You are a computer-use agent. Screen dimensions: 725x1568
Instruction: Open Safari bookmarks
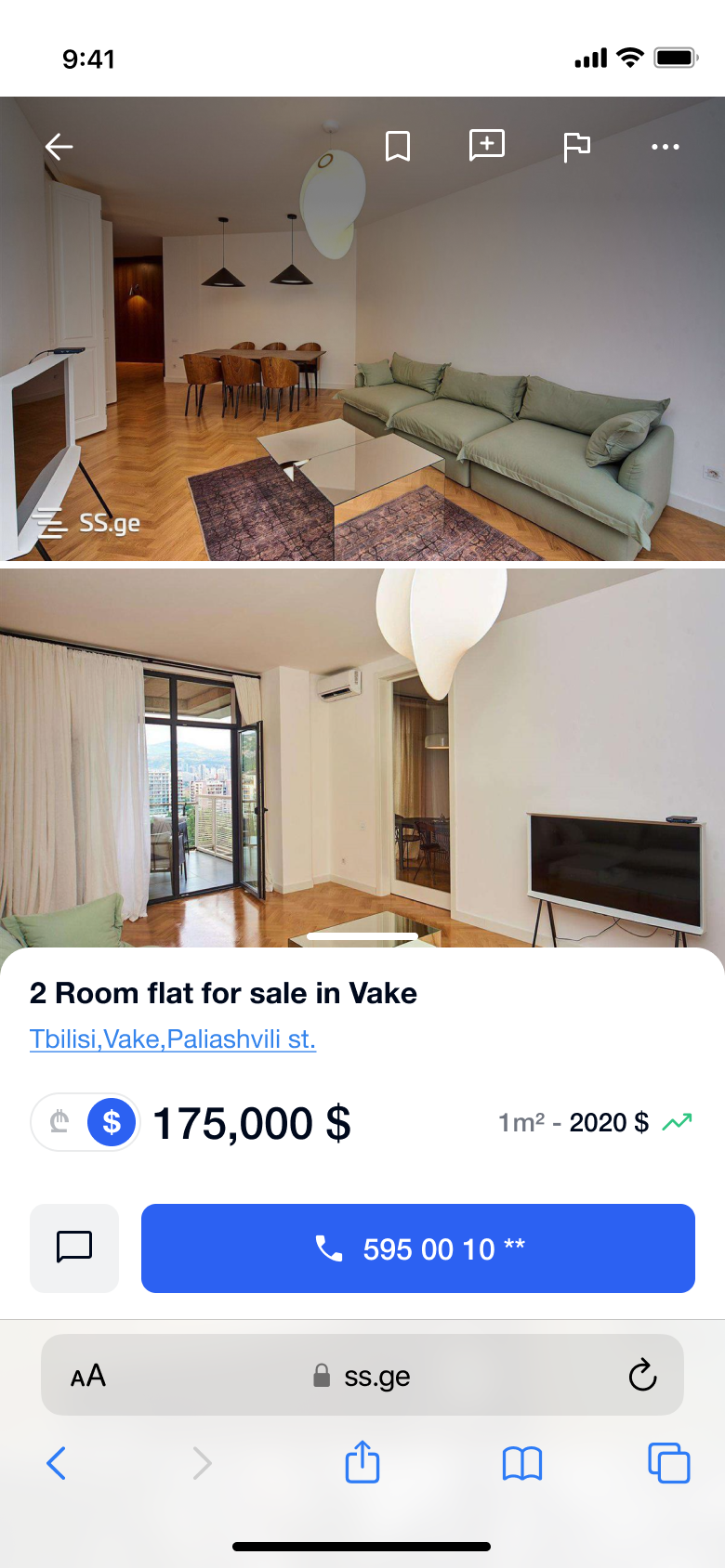(521, 1463)
